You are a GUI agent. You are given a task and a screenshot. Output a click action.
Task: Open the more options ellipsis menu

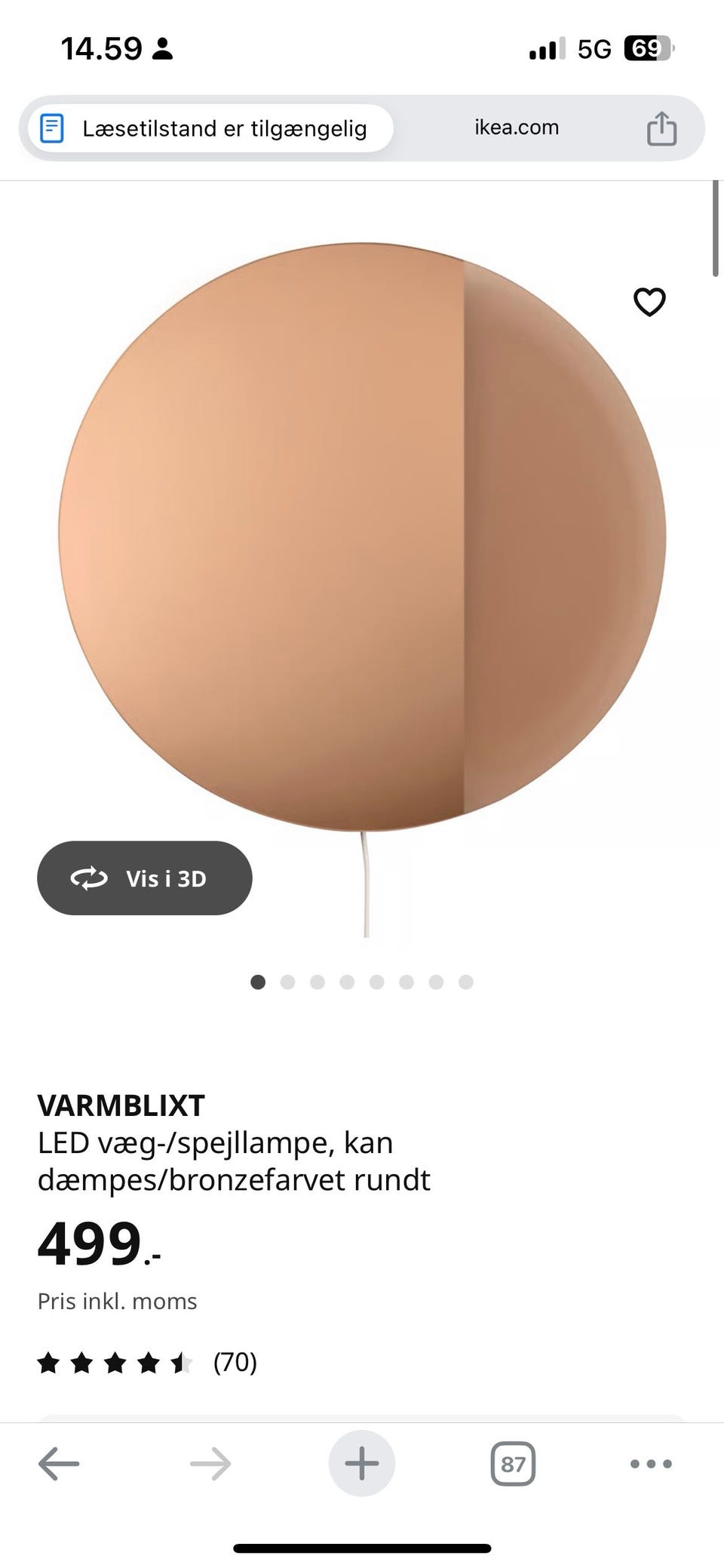coord(650,1465)
